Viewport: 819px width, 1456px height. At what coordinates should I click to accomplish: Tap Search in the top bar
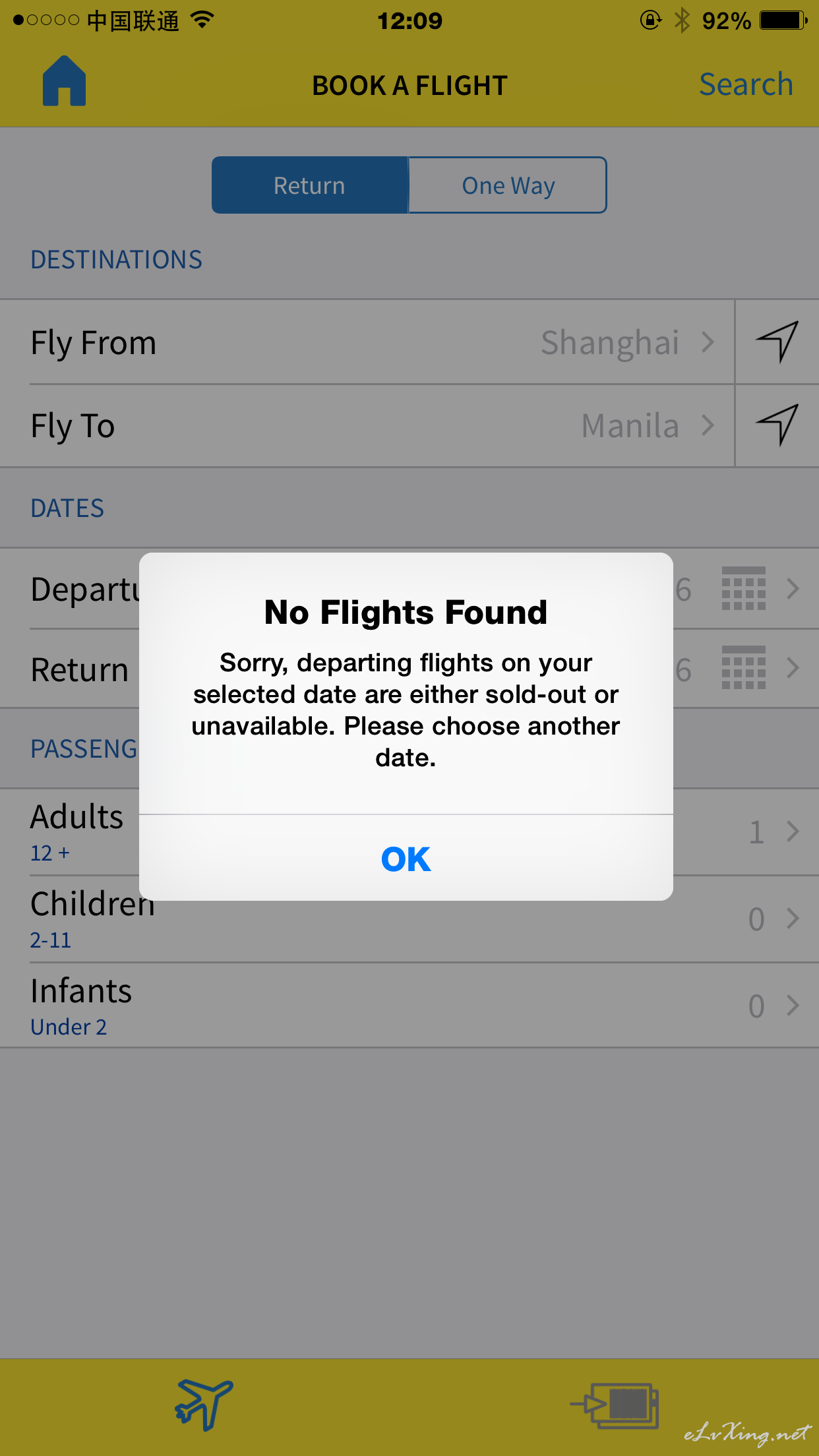point(746,84)
